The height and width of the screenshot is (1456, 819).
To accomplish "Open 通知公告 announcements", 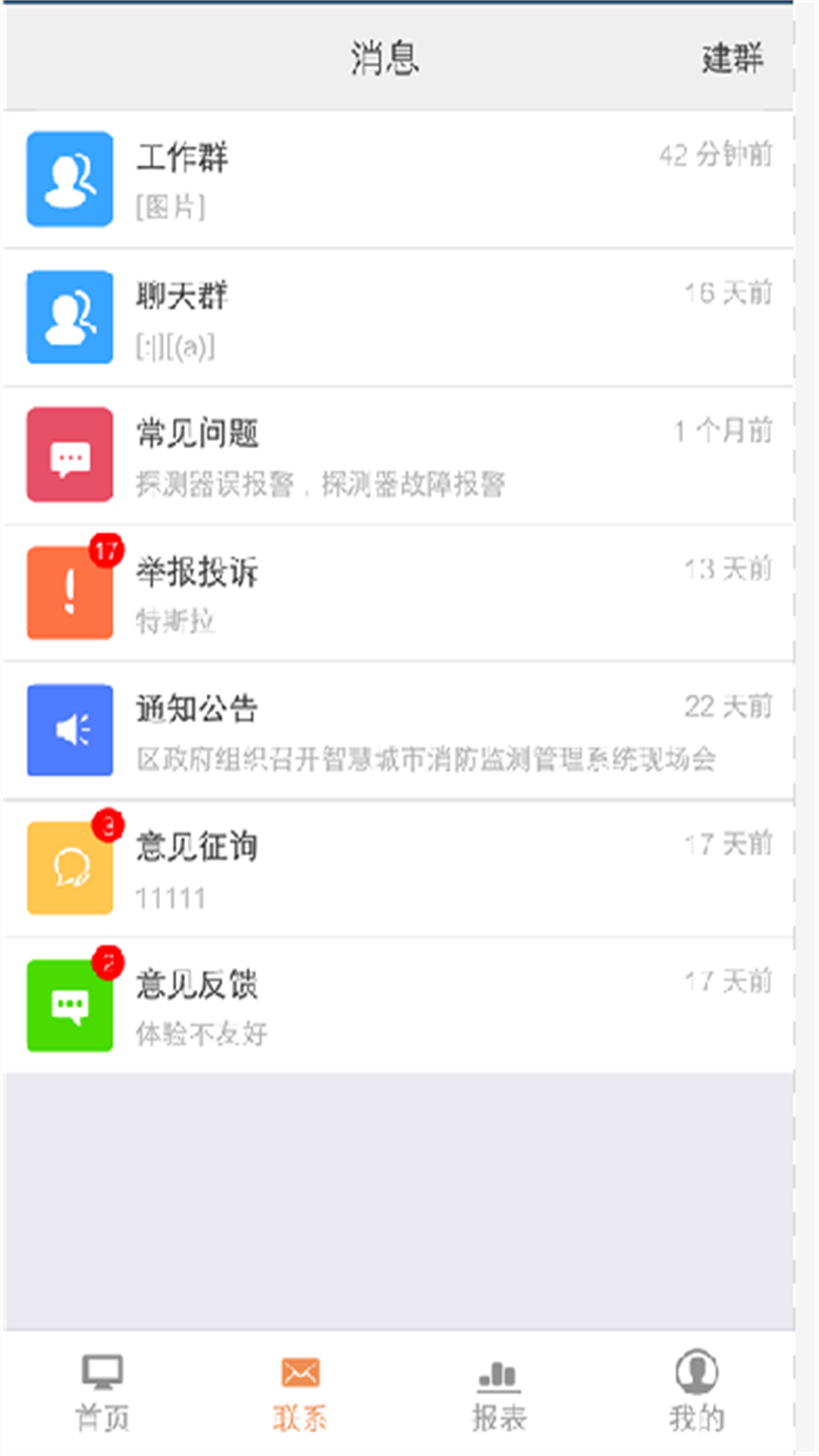I will click(398, 731).
